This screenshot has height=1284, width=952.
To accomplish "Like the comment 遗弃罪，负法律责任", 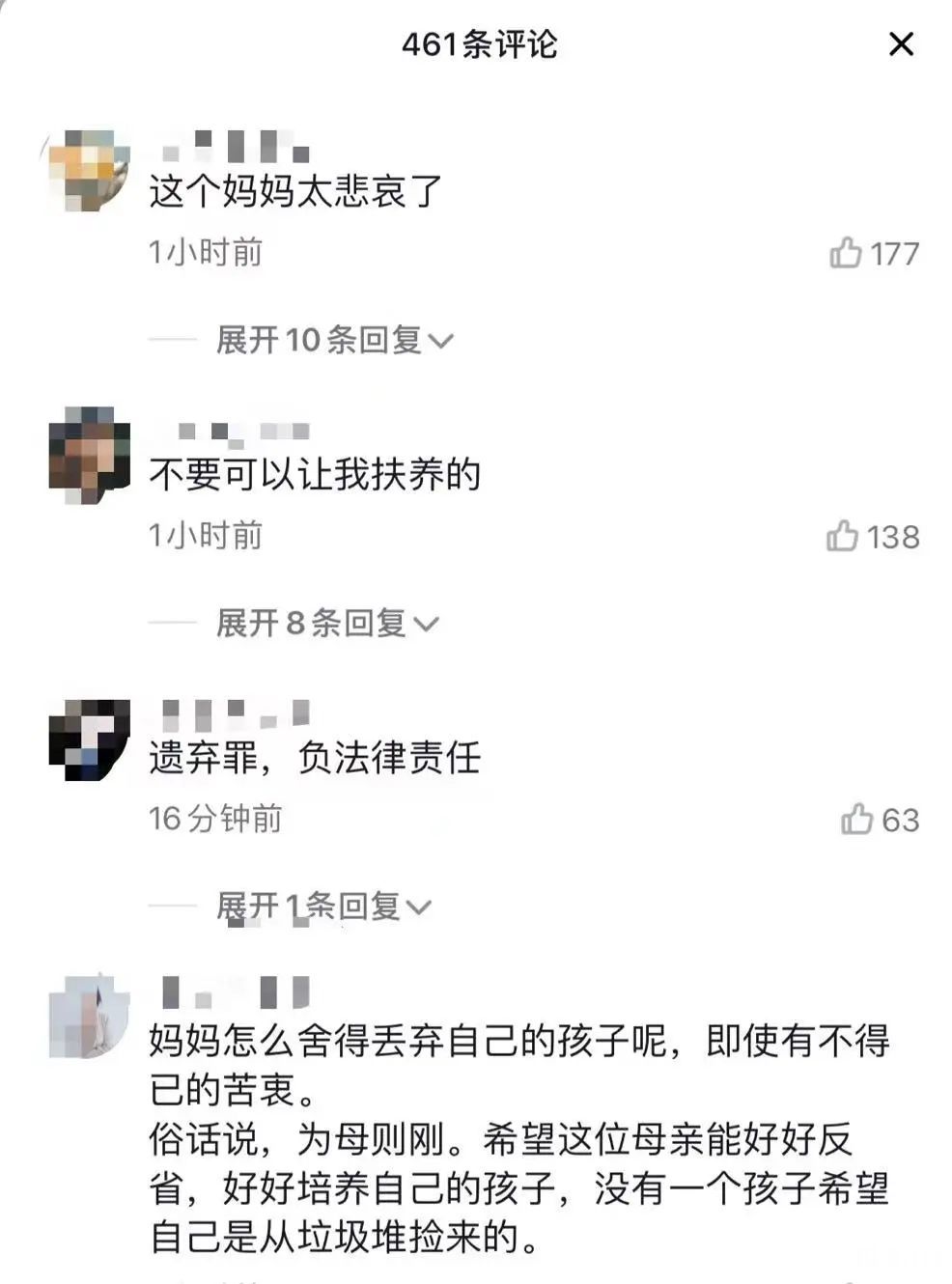I will tap(856, 820).
